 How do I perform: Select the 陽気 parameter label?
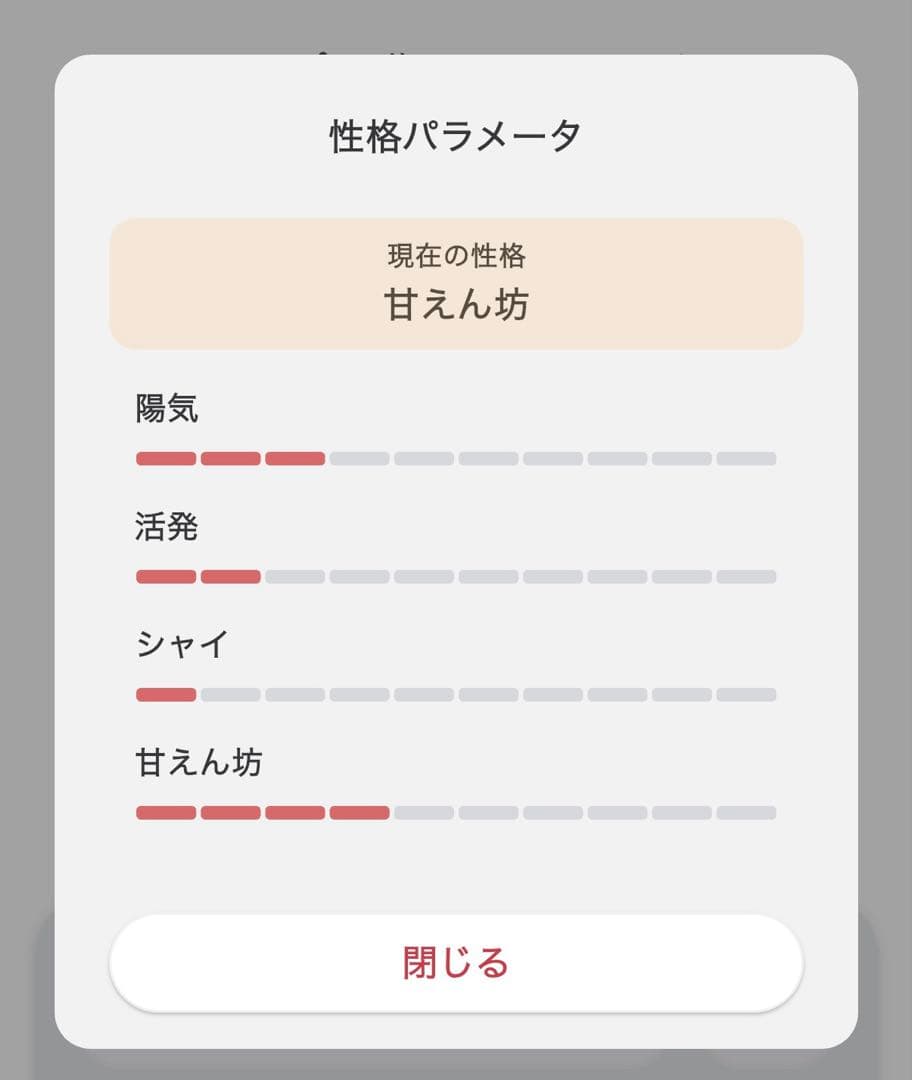pos(168,408)
